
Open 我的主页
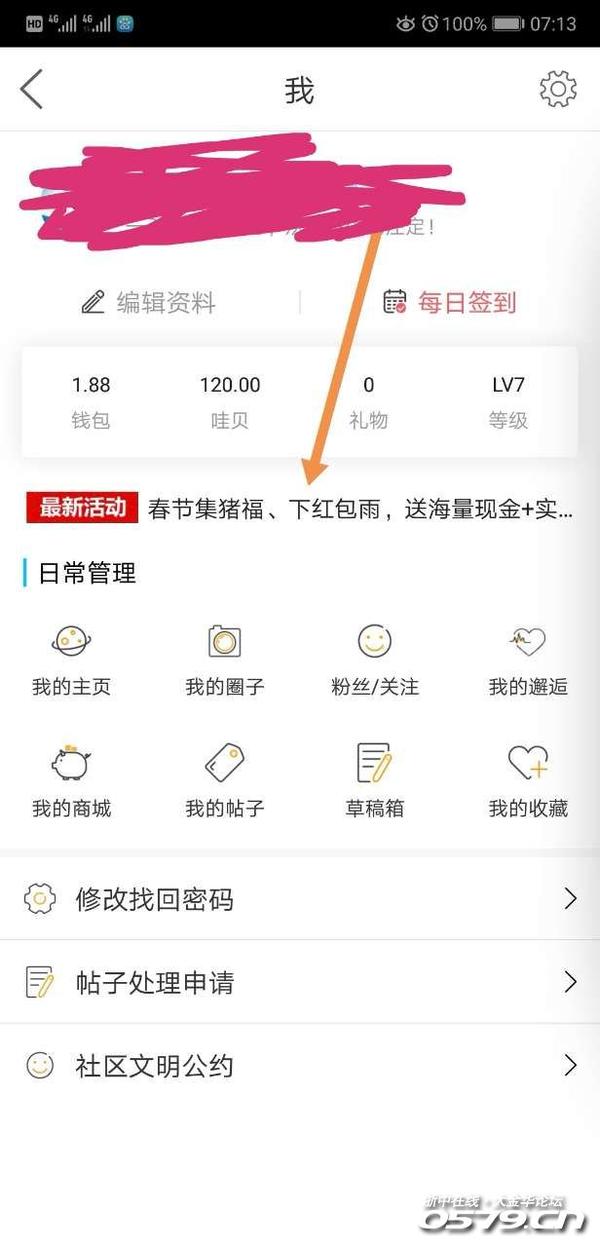[x=71, y=659]
